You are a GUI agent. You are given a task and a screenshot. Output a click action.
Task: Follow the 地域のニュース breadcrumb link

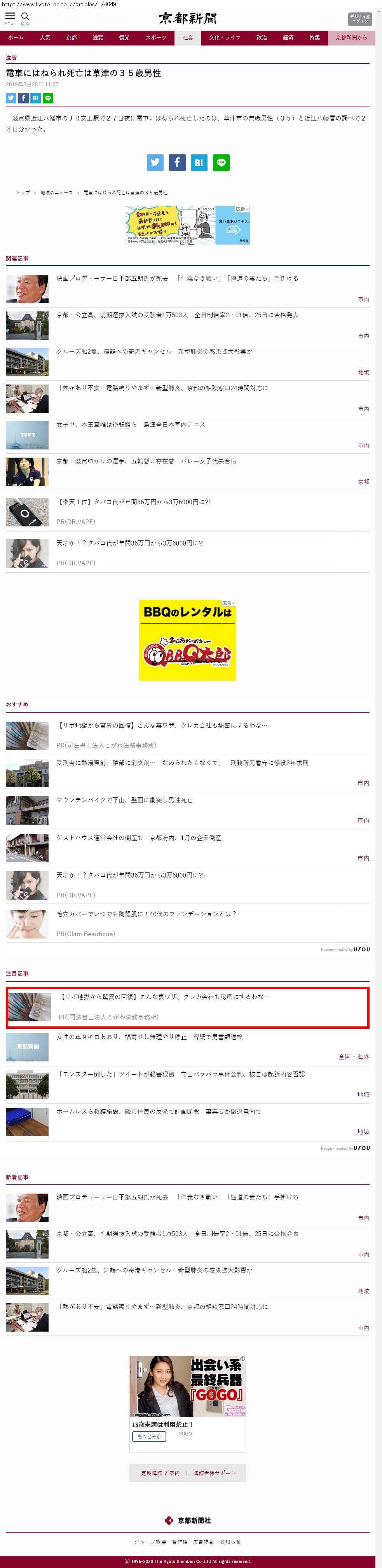pos(57,192)
